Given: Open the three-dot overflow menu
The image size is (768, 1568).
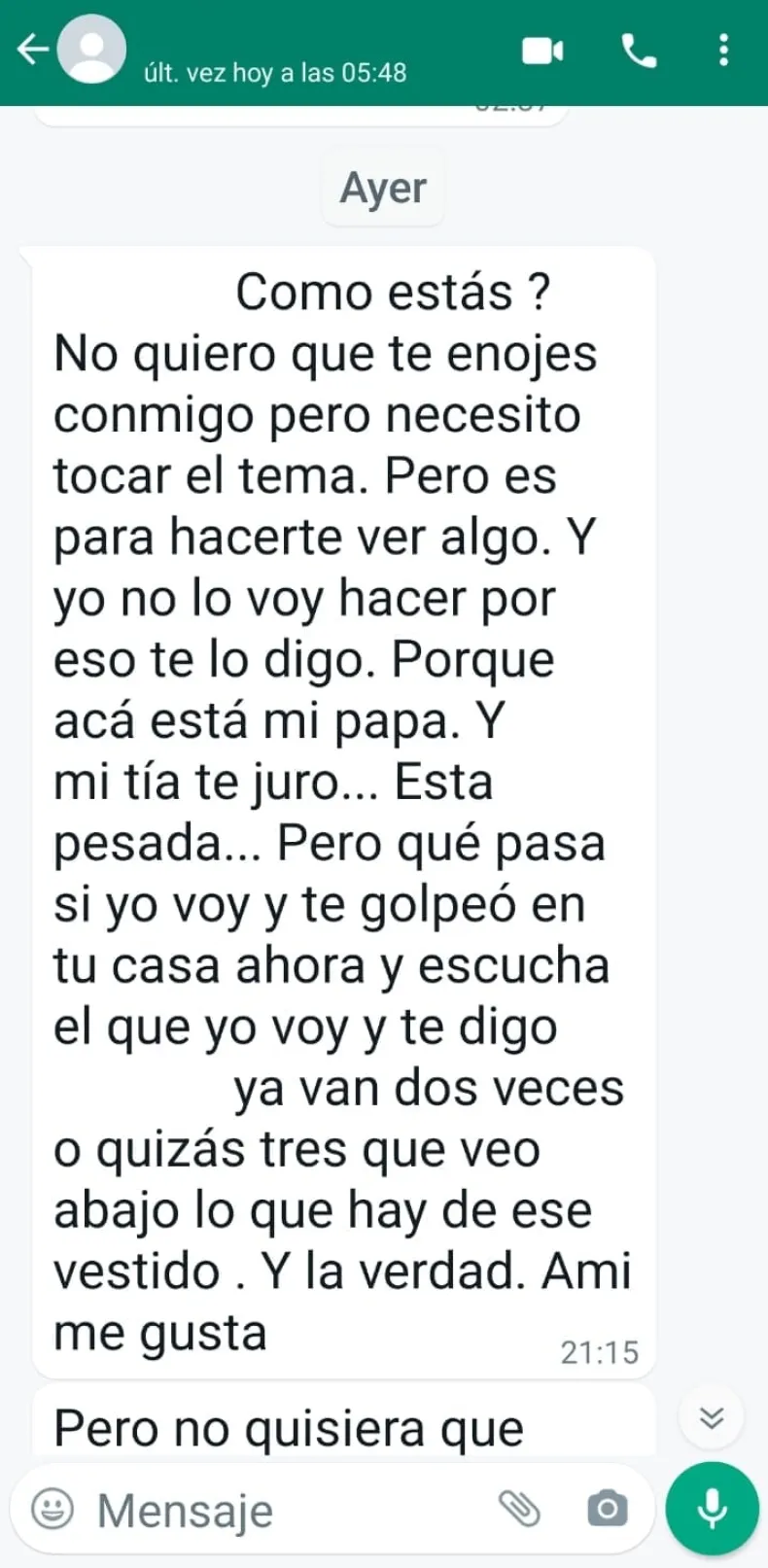Looking at the screenshot, I should pos(723,51).
